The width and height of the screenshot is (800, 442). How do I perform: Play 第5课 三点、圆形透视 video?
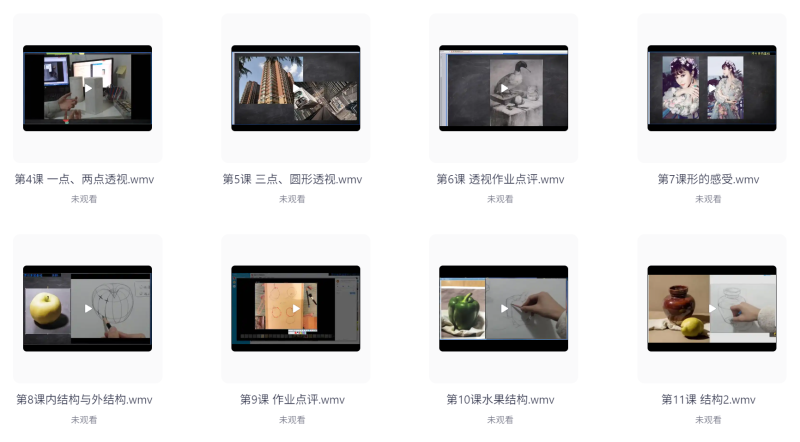(x=296, y=88)
